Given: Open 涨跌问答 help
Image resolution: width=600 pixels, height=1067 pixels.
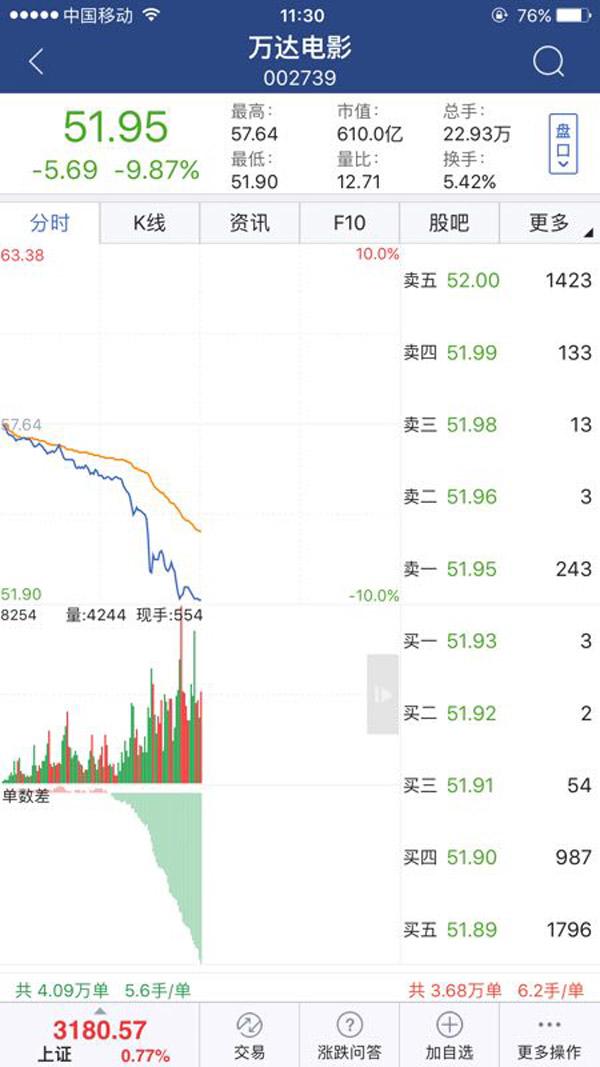Looking at the screenshot, I should [x=349, y=1035].
